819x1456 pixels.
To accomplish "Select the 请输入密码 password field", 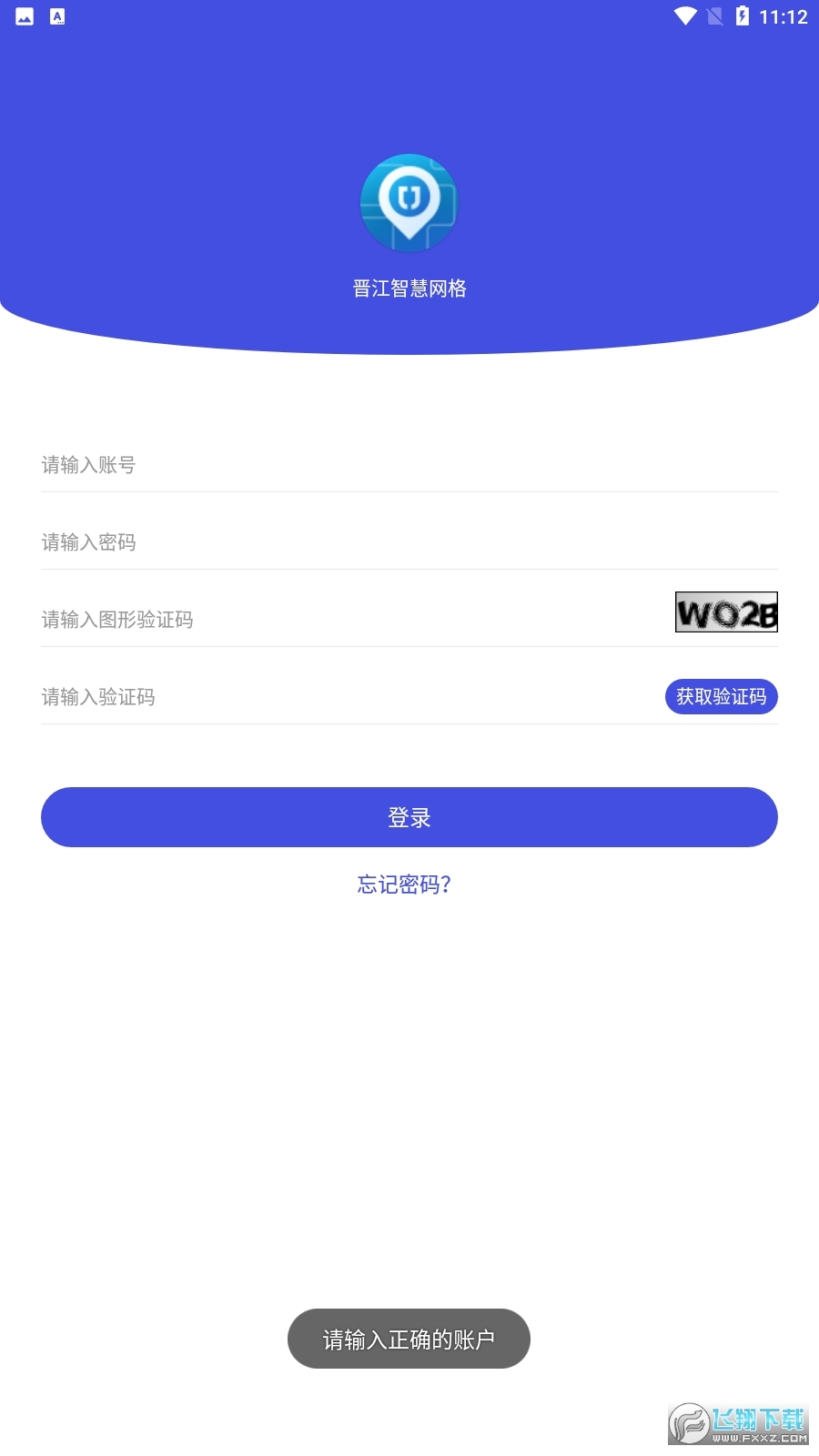I will (x=273, y=542).
